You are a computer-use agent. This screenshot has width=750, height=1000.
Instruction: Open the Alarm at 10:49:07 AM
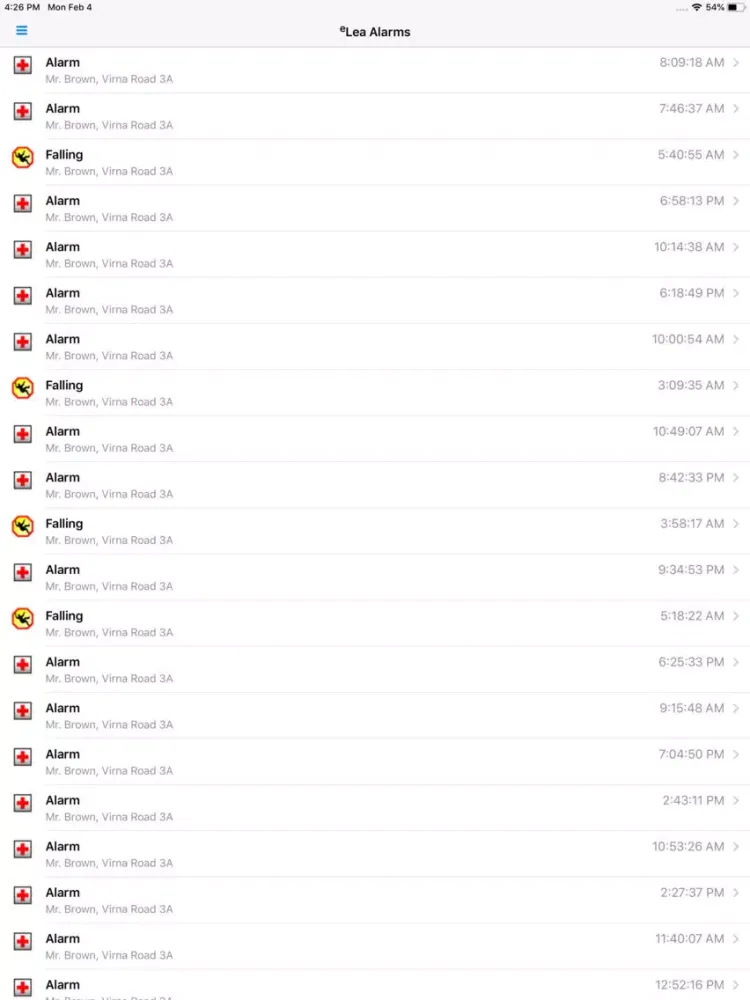[x=375, y=438]
